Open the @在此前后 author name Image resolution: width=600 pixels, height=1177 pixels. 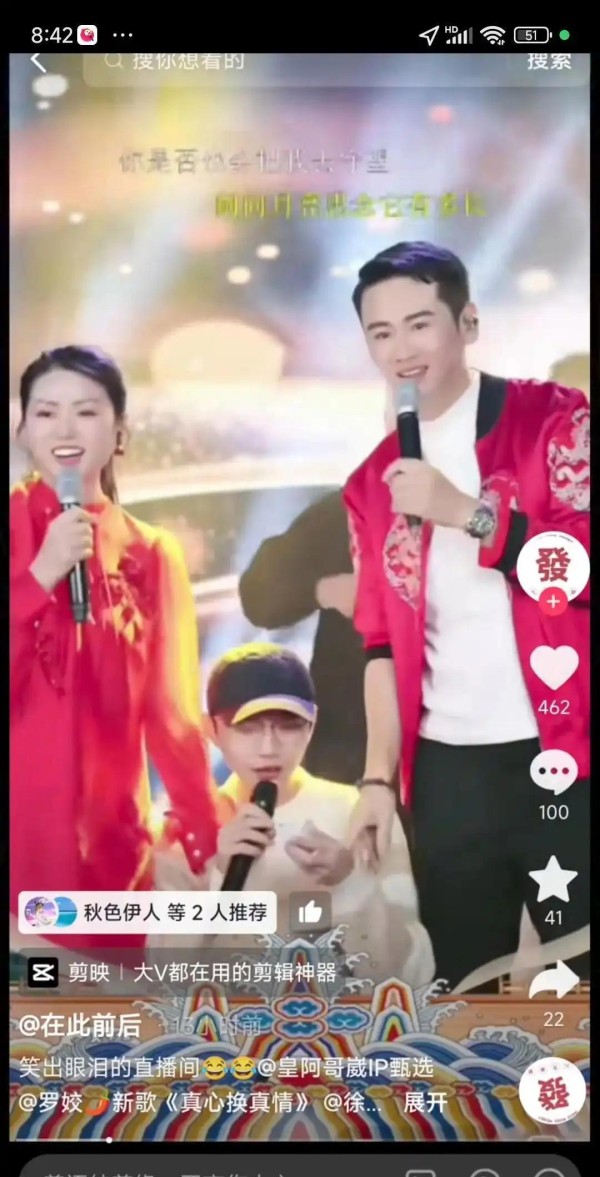(x=80, y=1025)
